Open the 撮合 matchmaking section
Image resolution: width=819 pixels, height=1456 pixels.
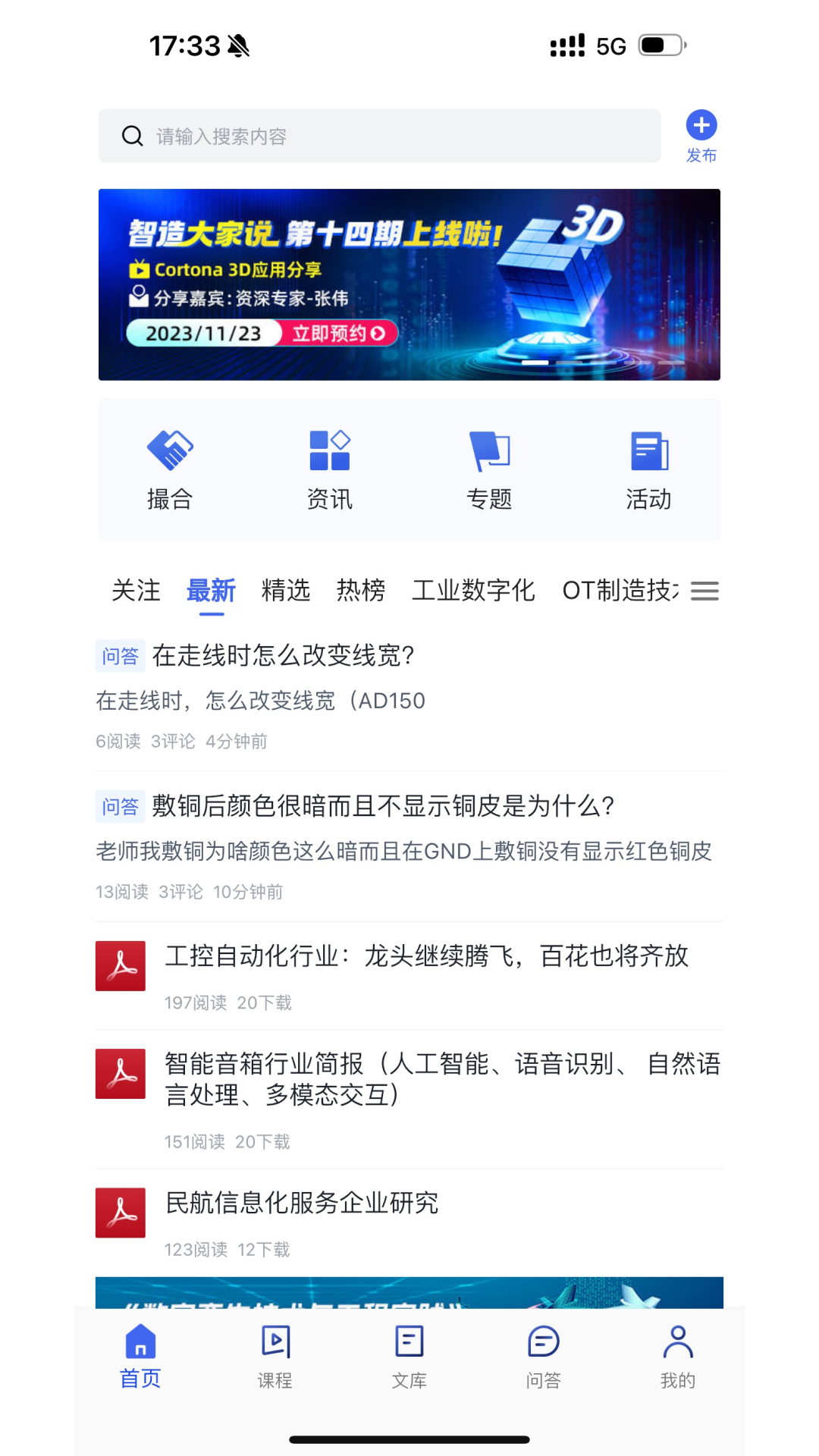(x=169, y=466)
